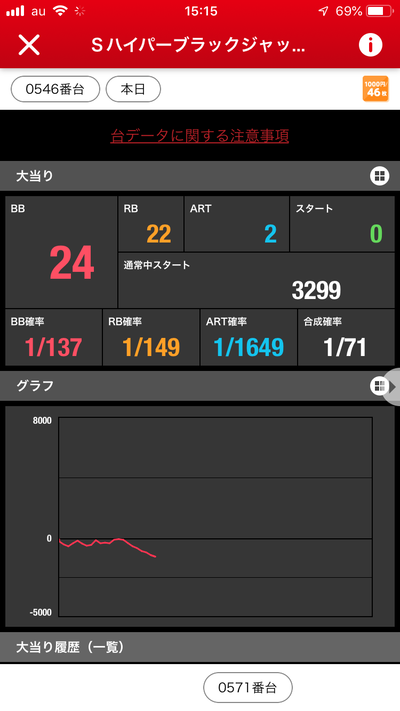This screenshot has width=400, height=711.
Task: Tap the 1000円 46枚 rate badge
Action: [x=376, y=88]
